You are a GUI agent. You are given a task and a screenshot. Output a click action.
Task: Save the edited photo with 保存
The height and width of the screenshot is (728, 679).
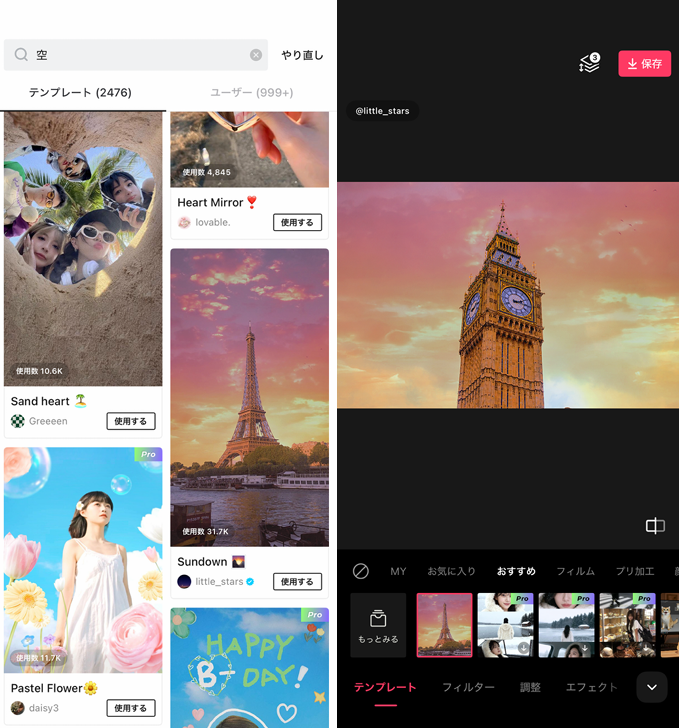[x=644, y=63]
